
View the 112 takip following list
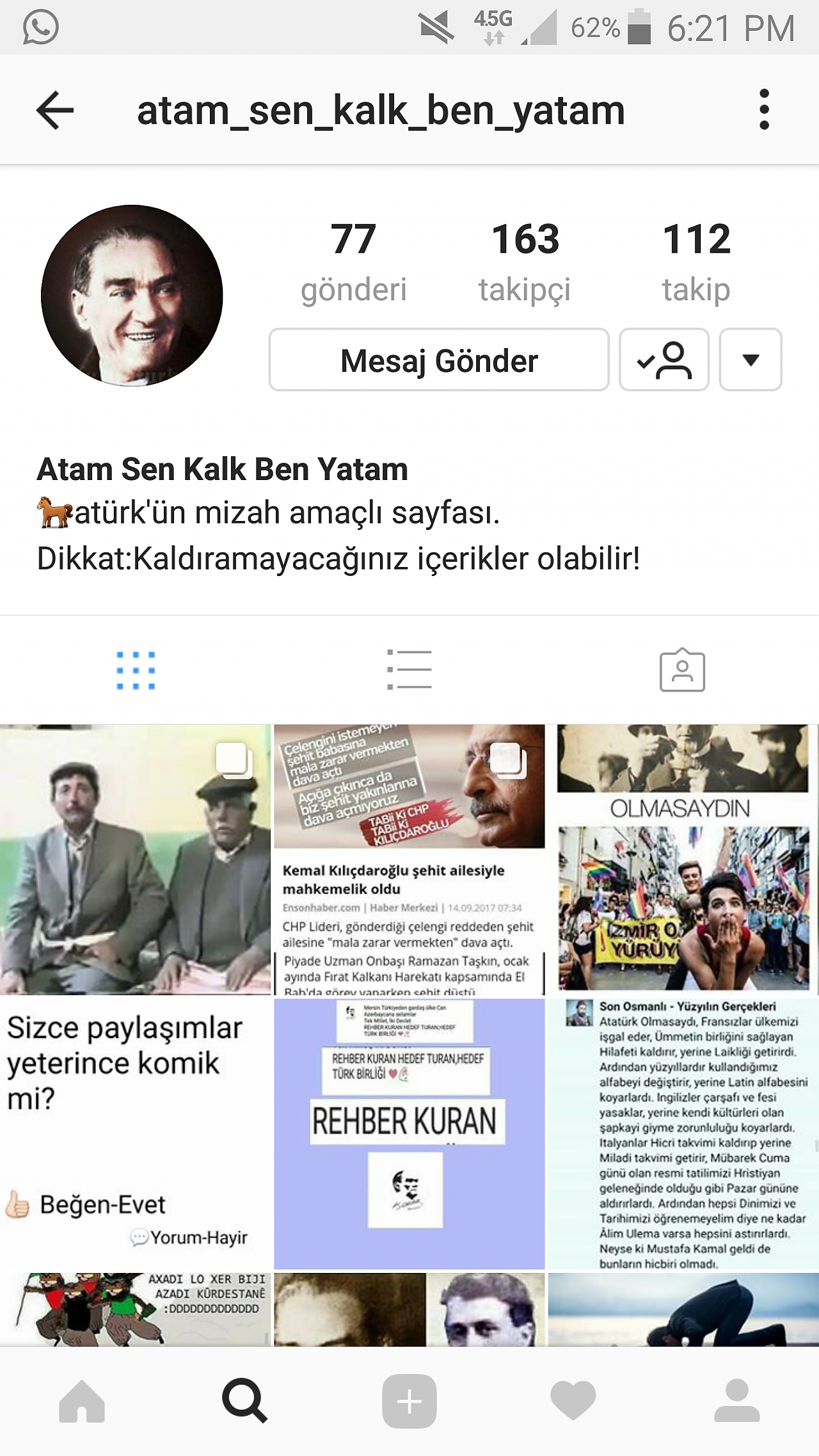tap(696, 262)
